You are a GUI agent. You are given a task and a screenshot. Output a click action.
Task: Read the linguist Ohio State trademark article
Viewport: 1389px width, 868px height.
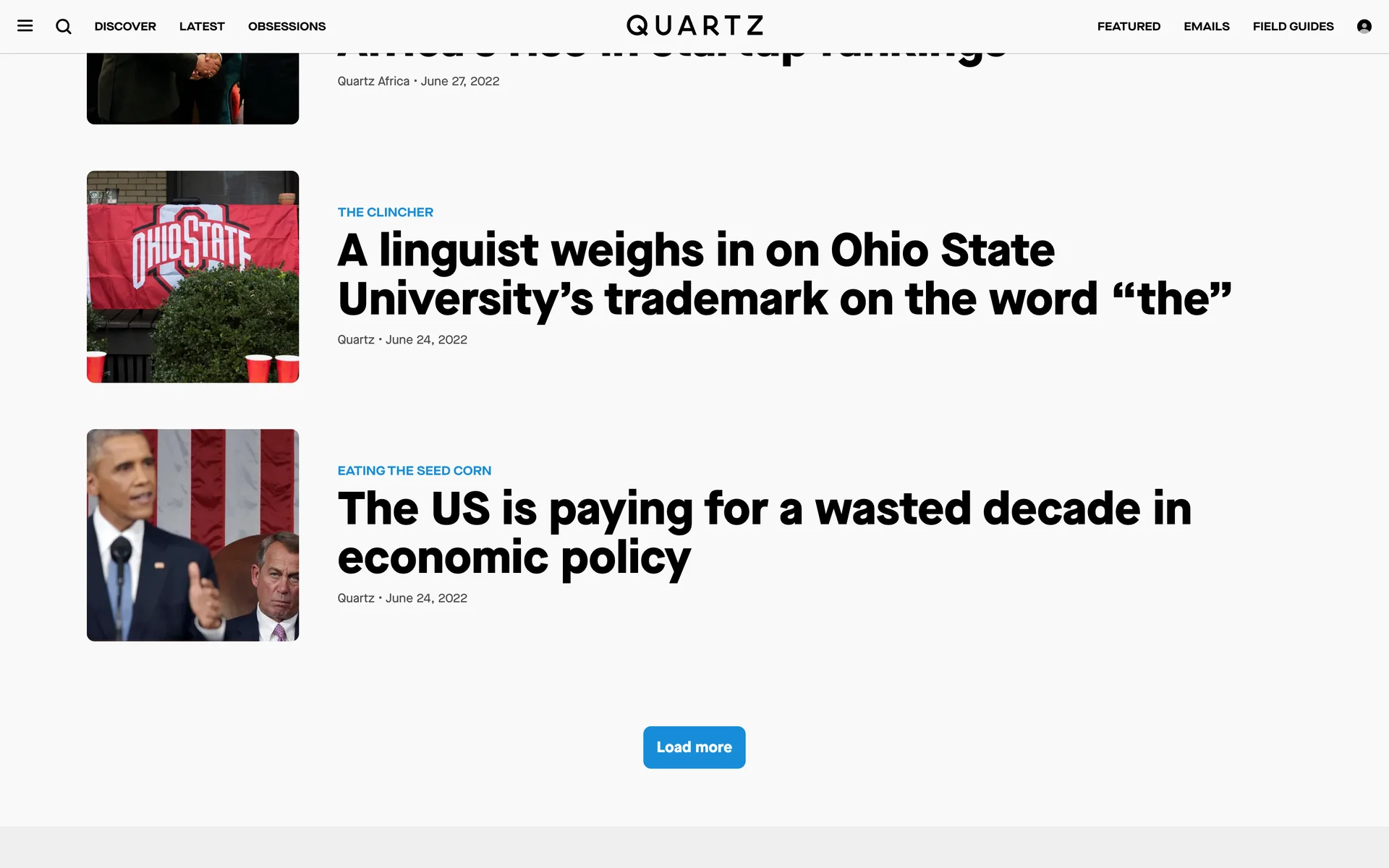tap(784, 274)
